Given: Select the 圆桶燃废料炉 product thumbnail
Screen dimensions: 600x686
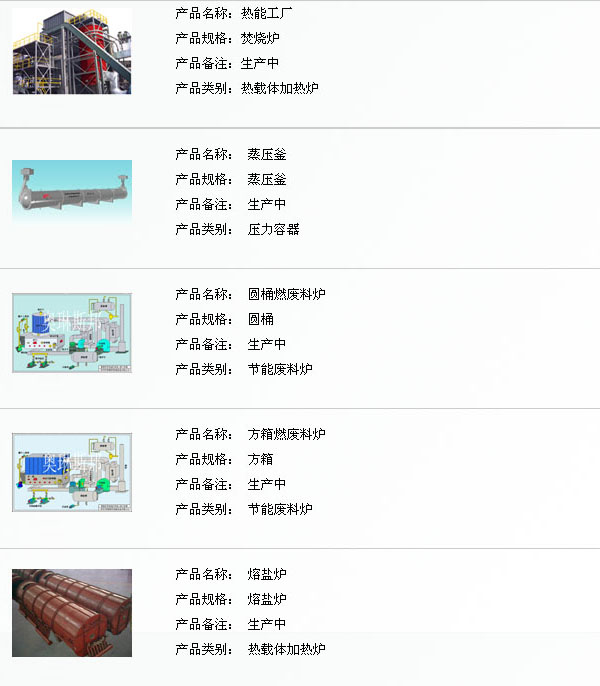Looking at the screenshot, I should coord(72,332).
